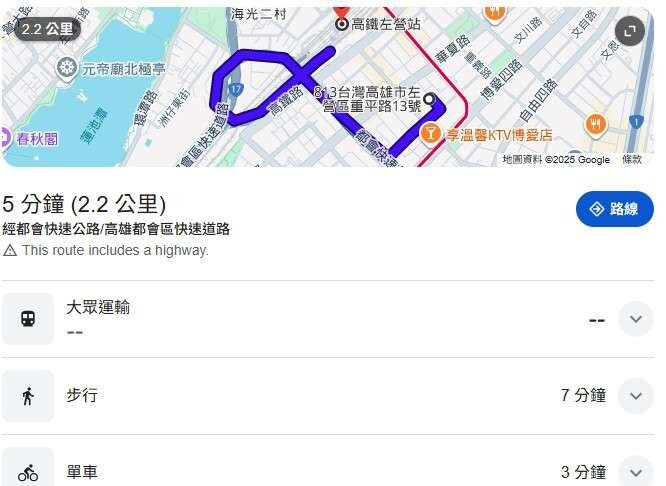Expand the 大眾運輸 transit option
666x486 pixels.
[x=635, y=320]
